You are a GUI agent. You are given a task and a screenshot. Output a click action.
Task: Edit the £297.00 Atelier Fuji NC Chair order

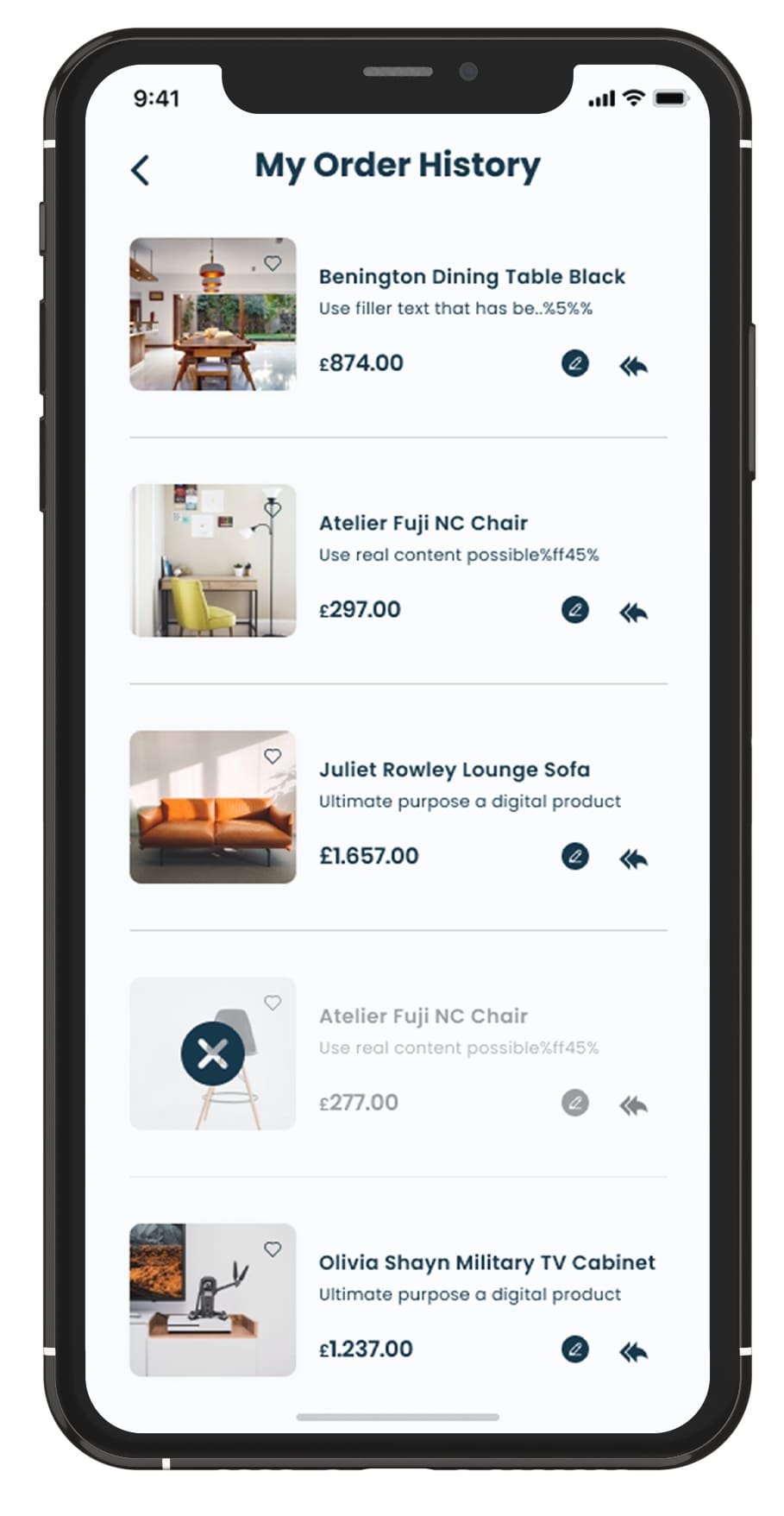click(x=574, y=610)
